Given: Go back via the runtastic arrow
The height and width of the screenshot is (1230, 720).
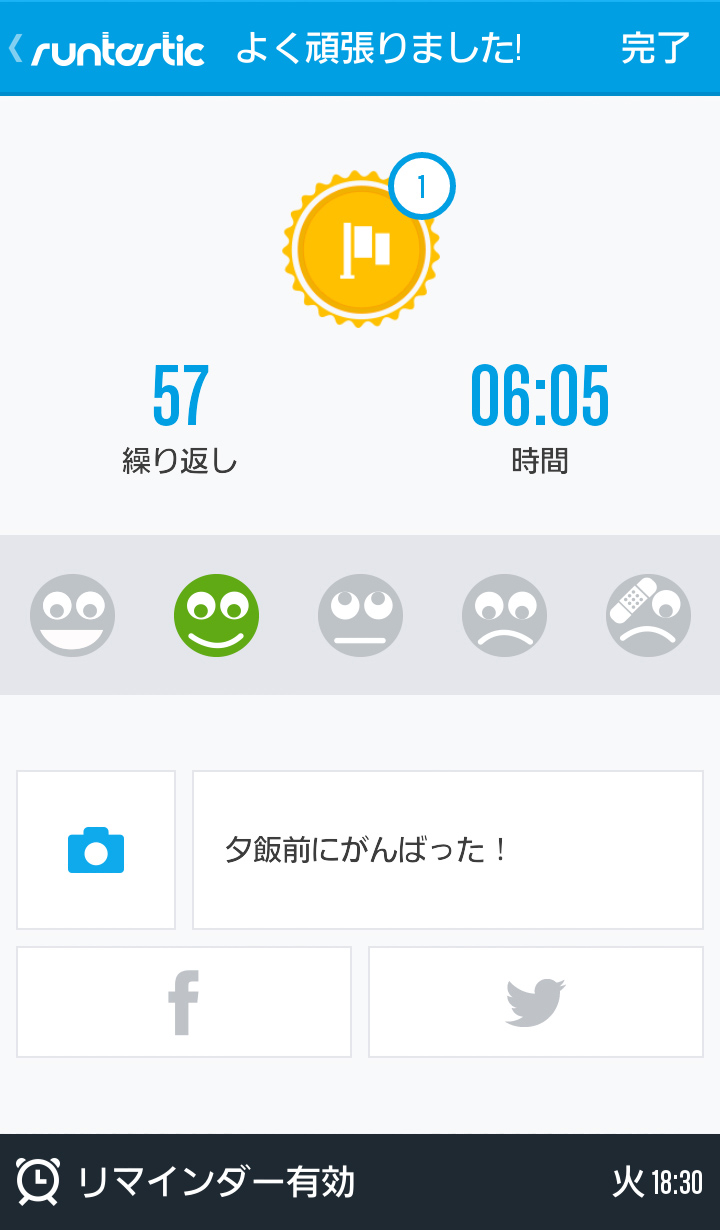Looking at the screenshot, I should click(18, 49).
